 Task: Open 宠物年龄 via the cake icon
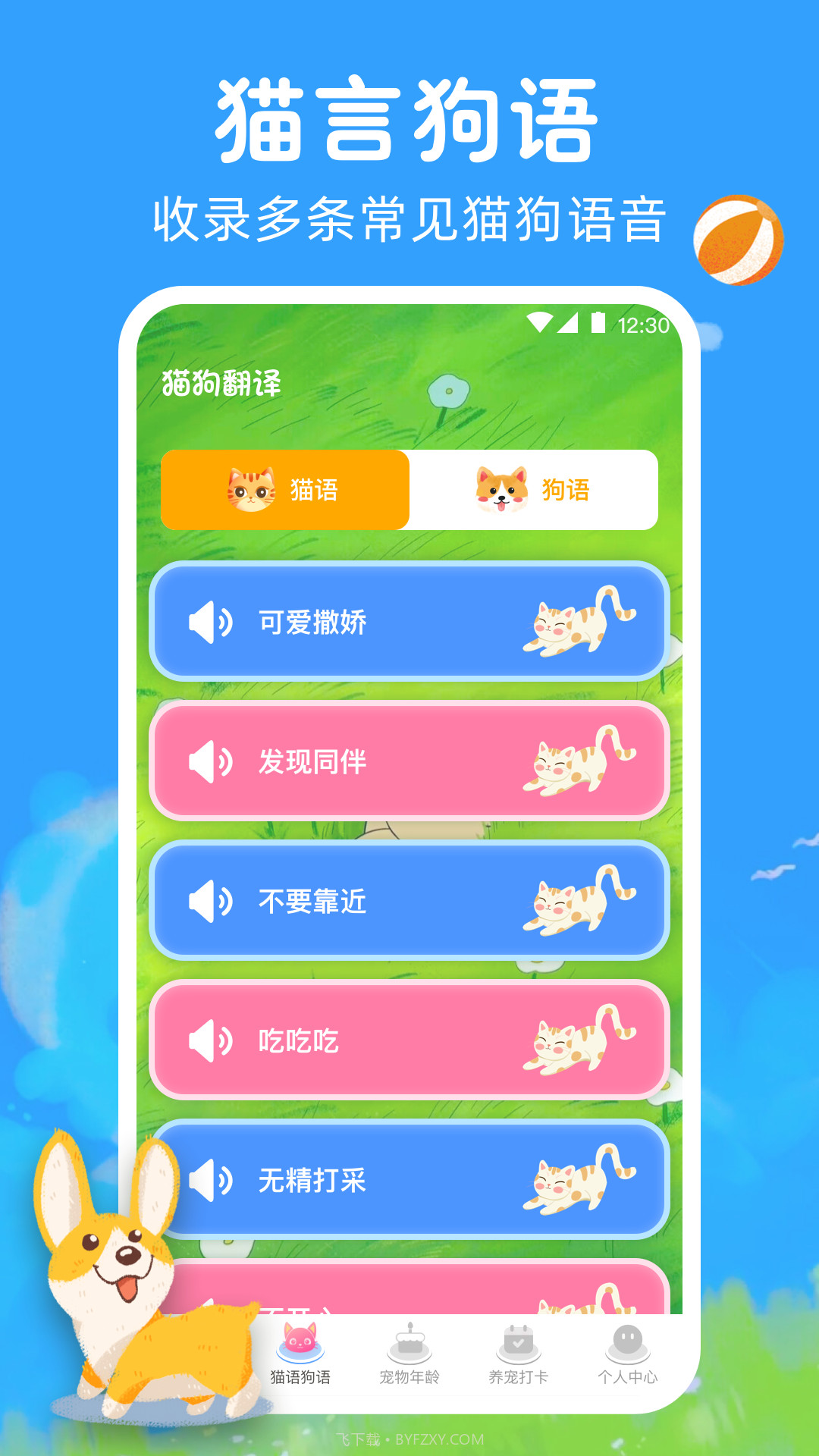pos(408,1341)
